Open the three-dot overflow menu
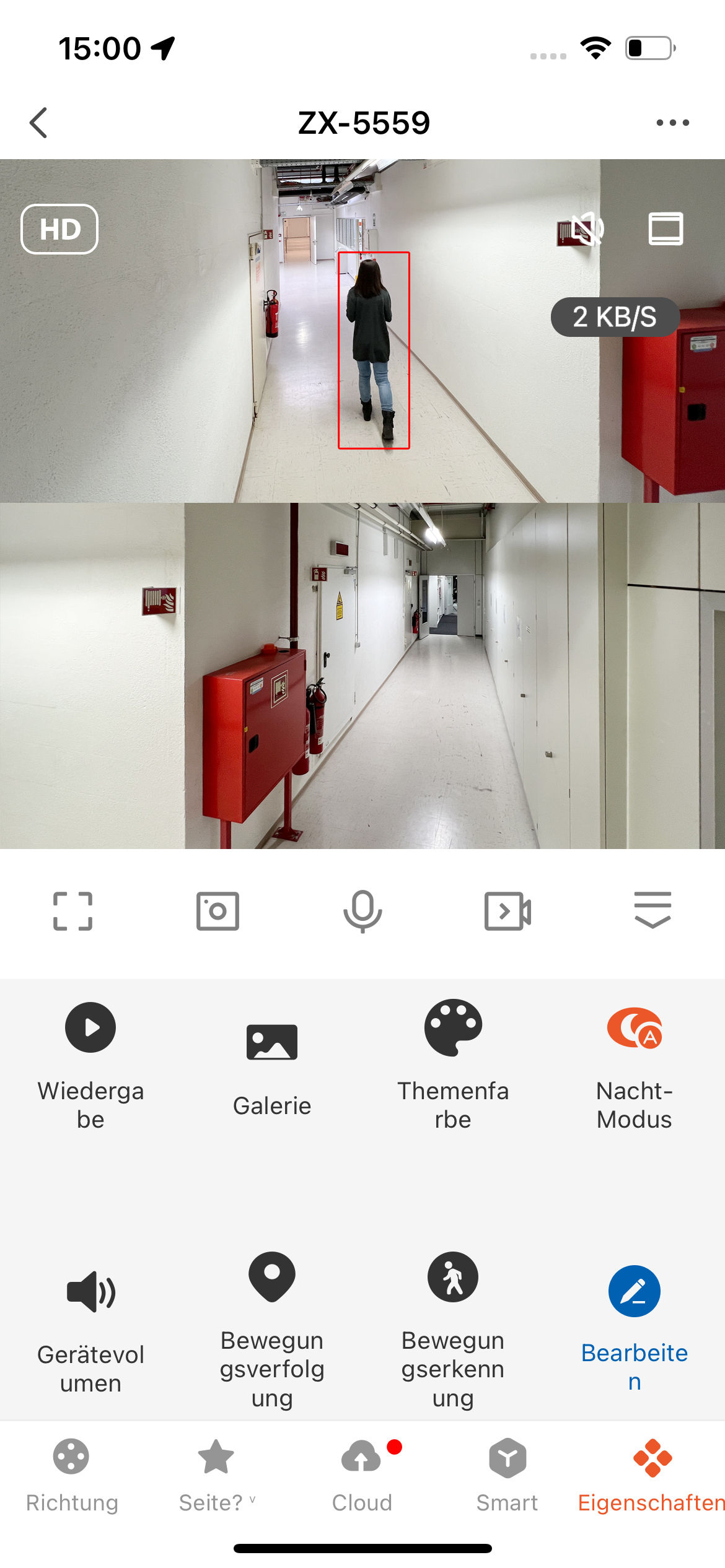725x1568 pixels. (x=672, y=123)
